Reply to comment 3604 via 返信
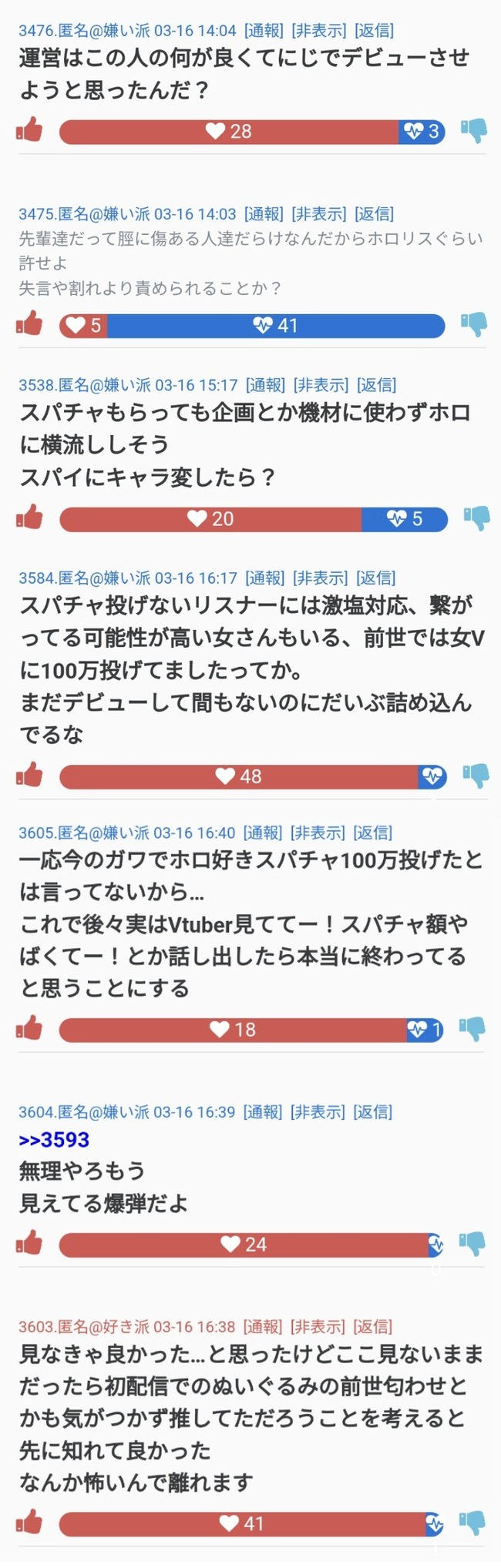Viewport: 501px width, 1568px height. pyautogui.click(x=372, y=1112)
